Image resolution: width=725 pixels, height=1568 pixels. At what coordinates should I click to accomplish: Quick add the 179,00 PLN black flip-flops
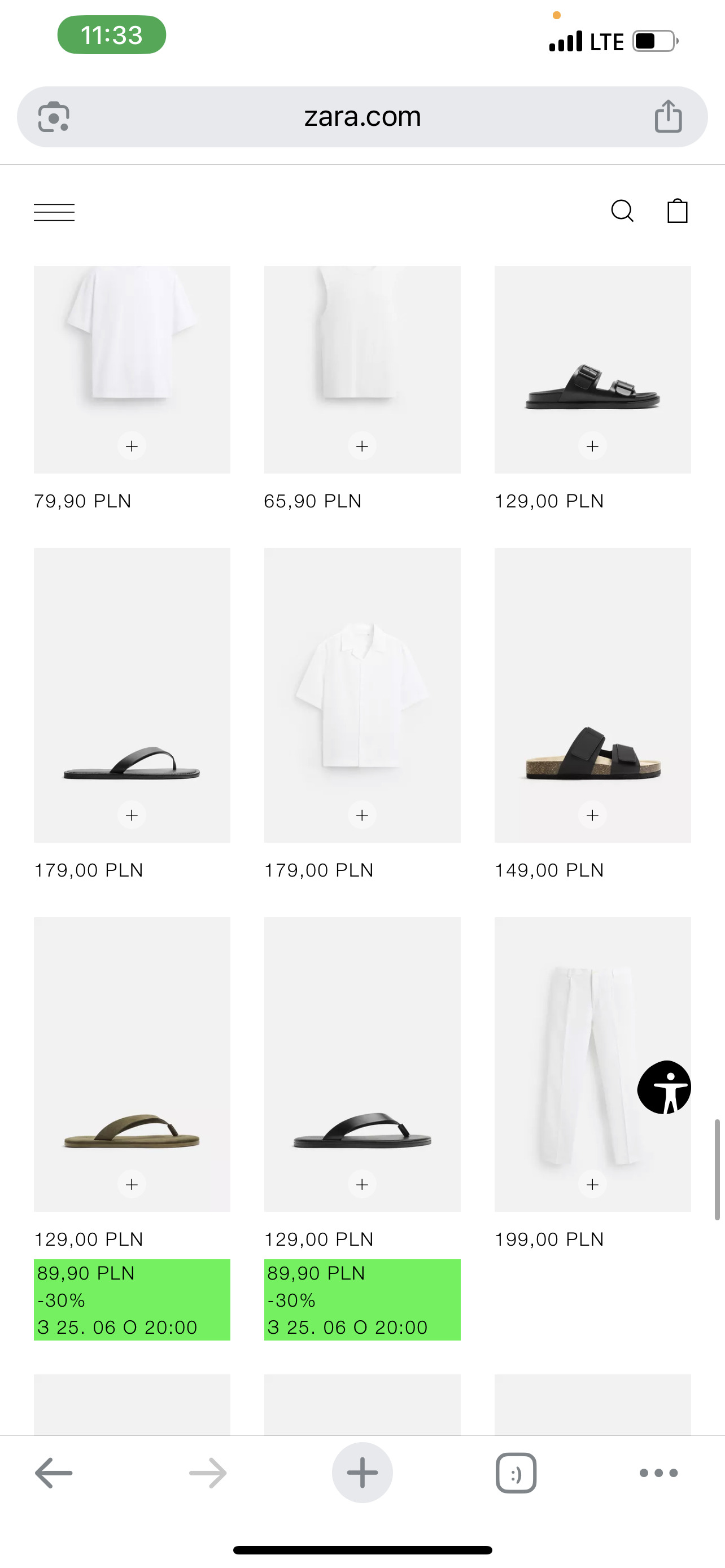132,815
